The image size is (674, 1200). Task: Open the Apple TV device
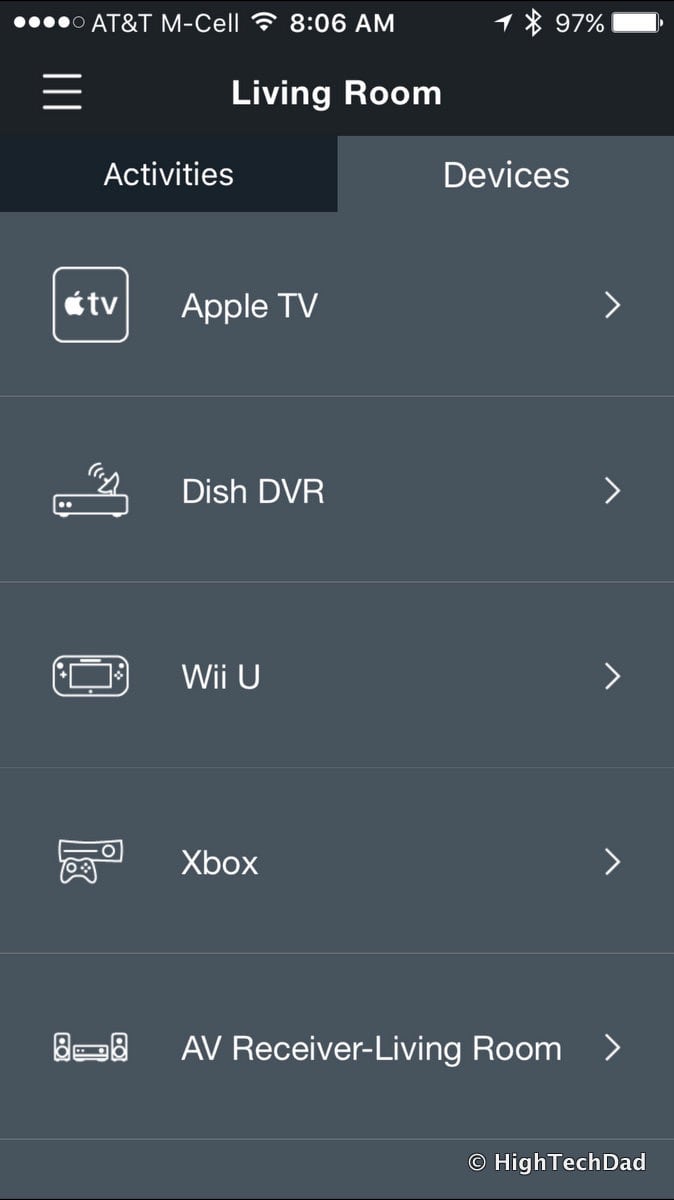(x=337, y=305)
